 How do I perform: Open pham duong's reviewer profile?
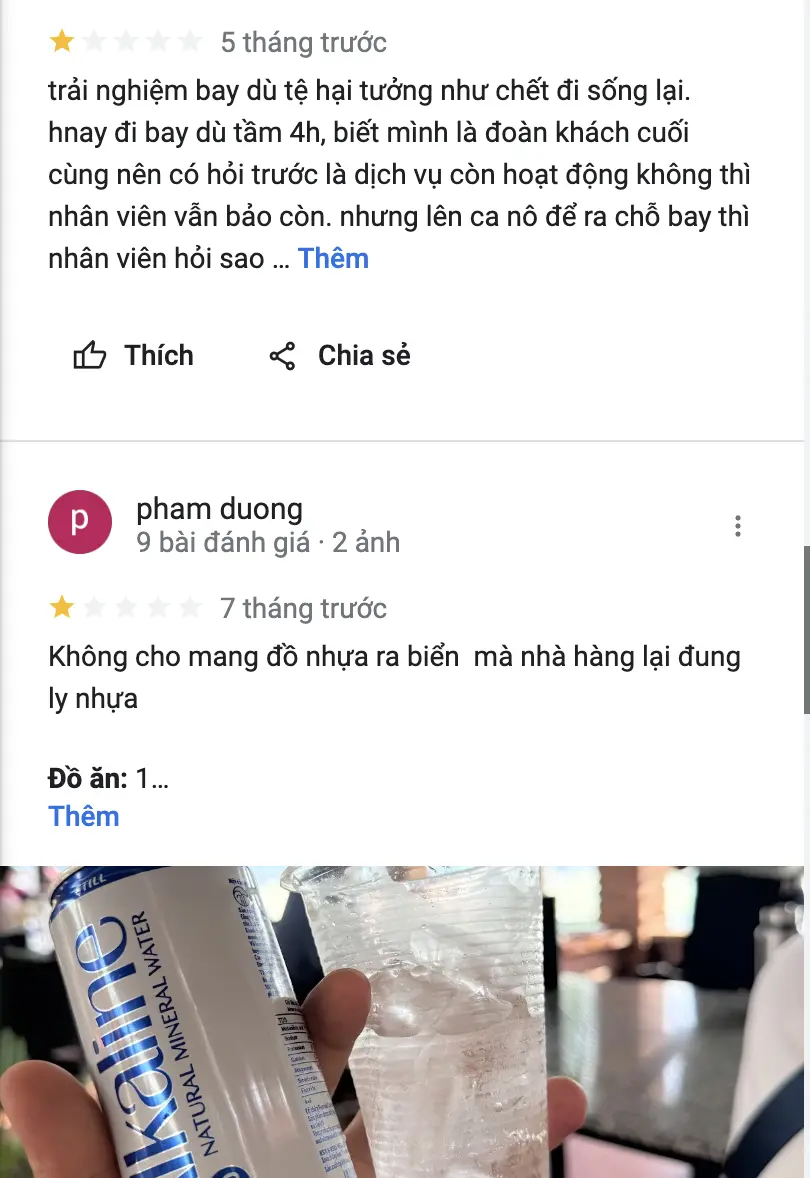click(x=219, y=509)
